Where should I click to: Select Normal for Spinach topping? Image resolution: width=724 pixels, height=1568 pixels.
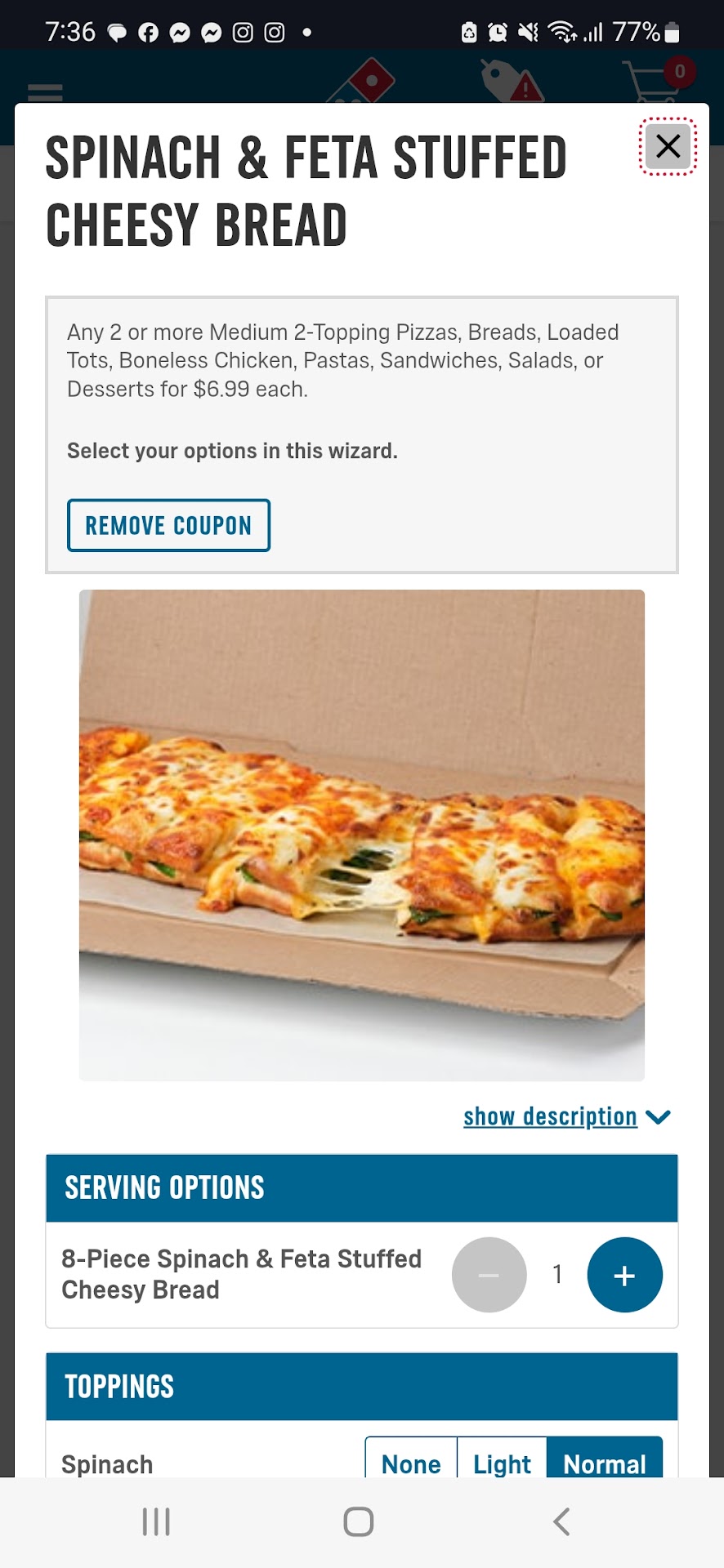point(605,1462)
